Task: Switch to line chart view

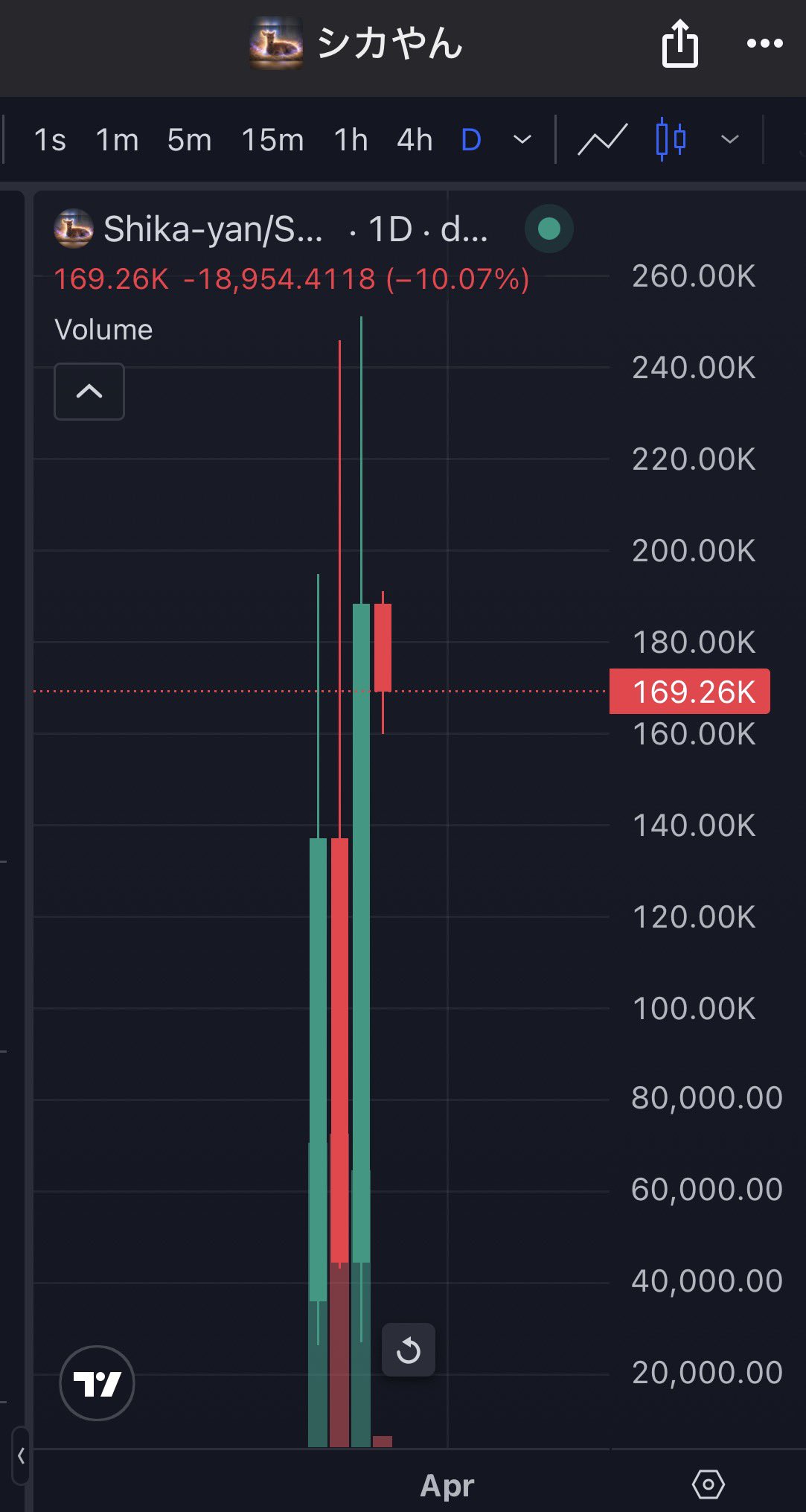Action: point(602,140)
